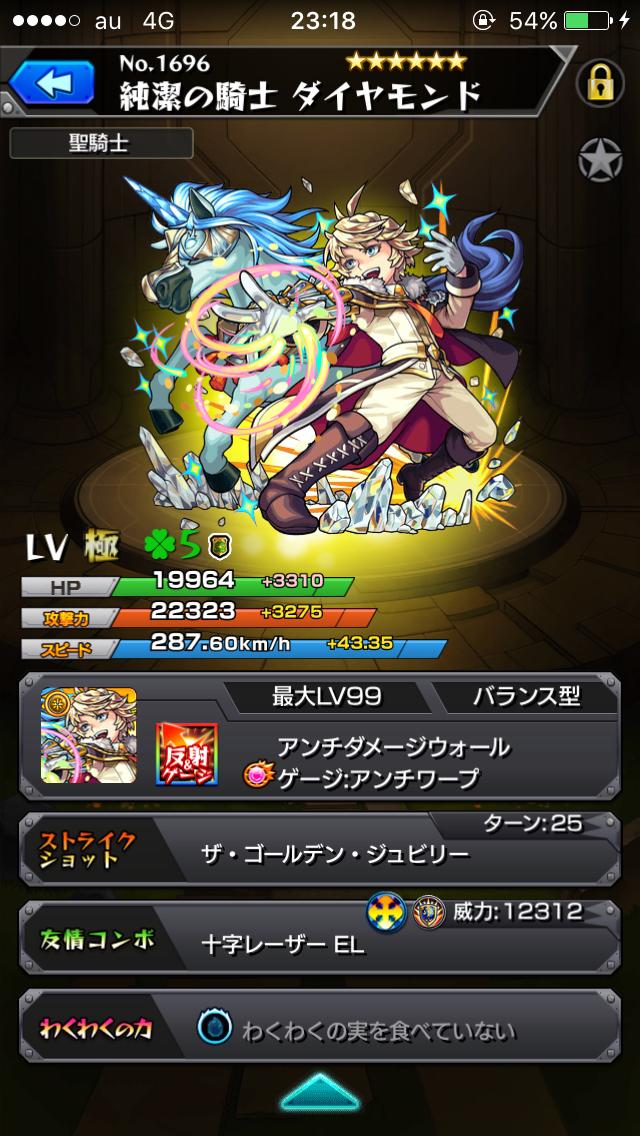Open the 友情コンボ 十字レーザー EL panel
The height and width of the screenshot is (1136, 640).
coord(320,940)
